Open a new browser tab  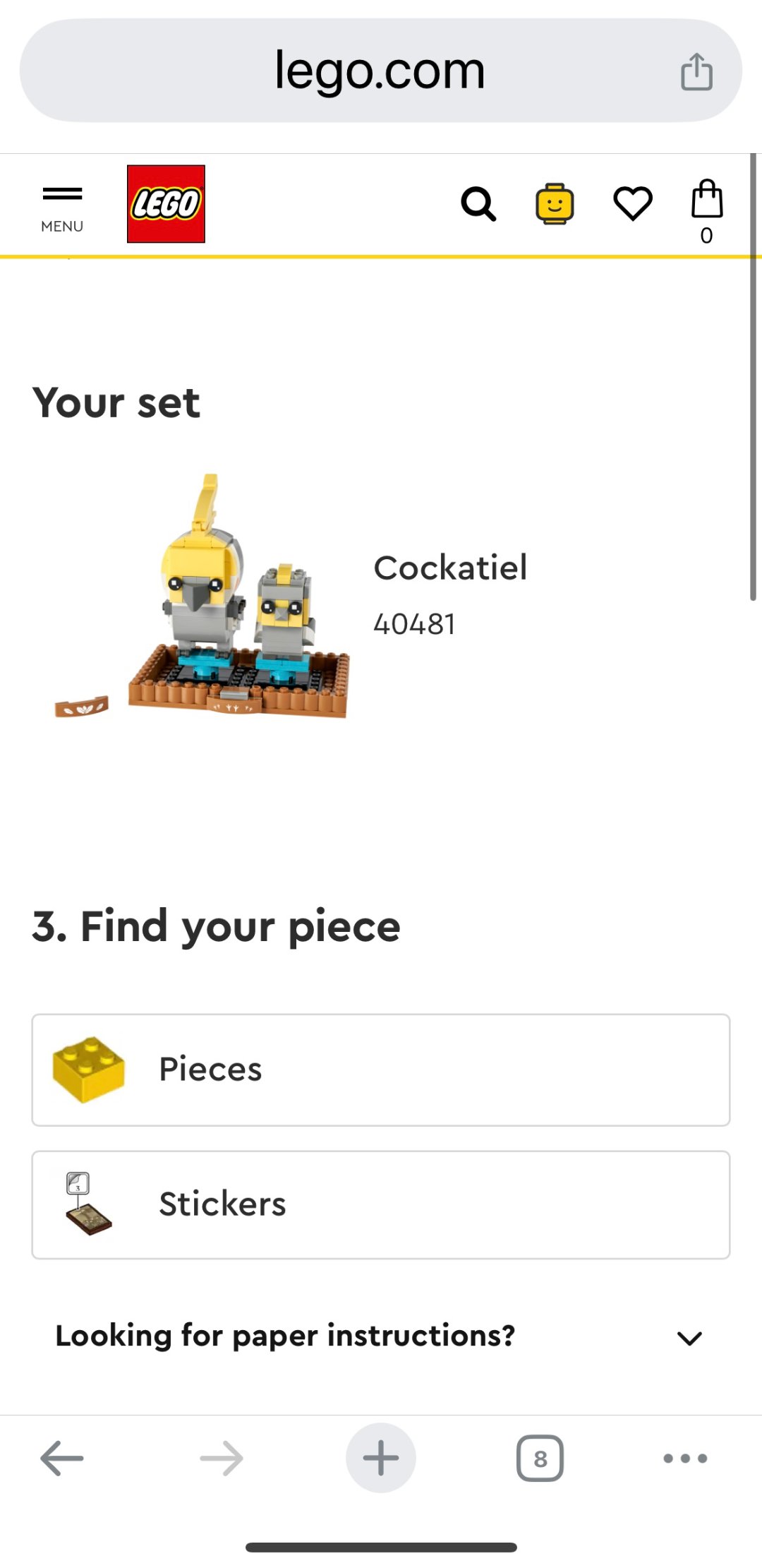[x=380, y=1458]
